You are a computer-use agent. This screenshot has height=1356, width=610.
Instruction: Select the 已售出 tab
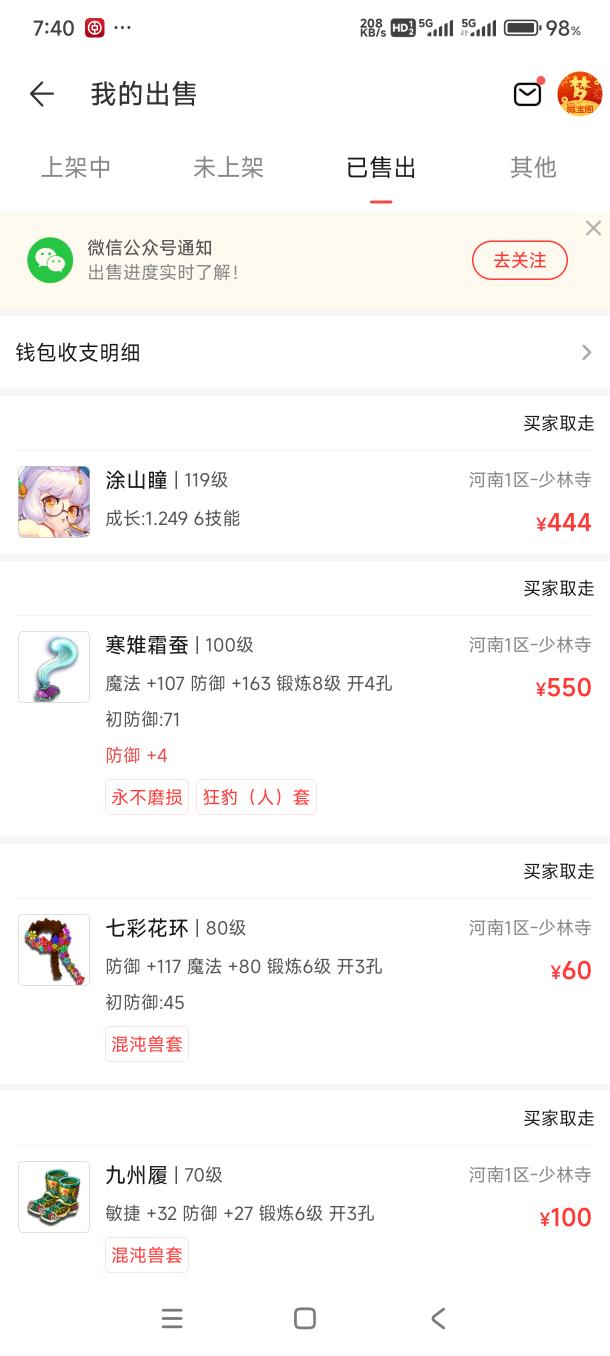[381, 168]
